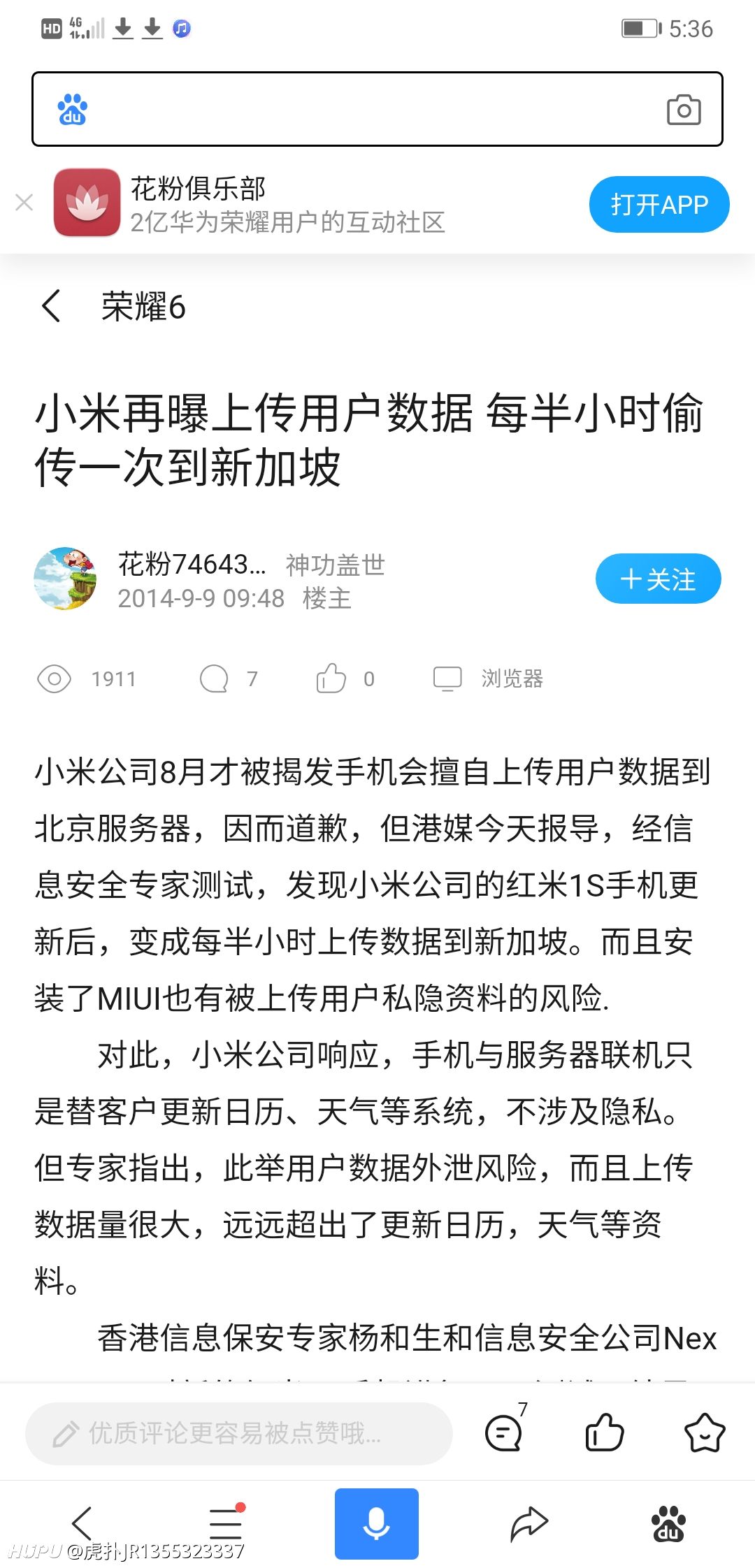Tap thumbs-up in bottom comment bar

(604, 1432)
